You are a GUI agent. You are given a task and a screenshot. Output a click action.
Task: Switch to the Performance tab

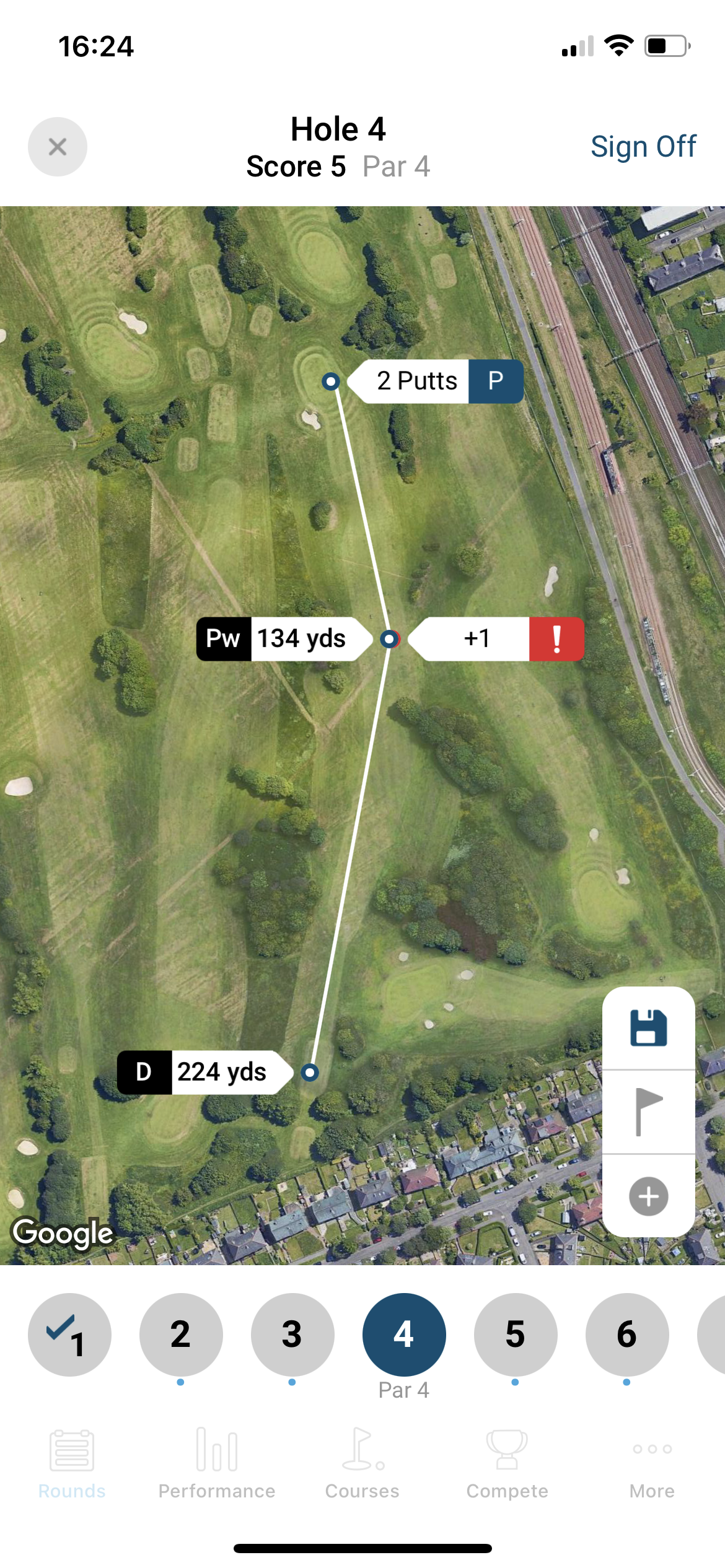point(217,1464)
